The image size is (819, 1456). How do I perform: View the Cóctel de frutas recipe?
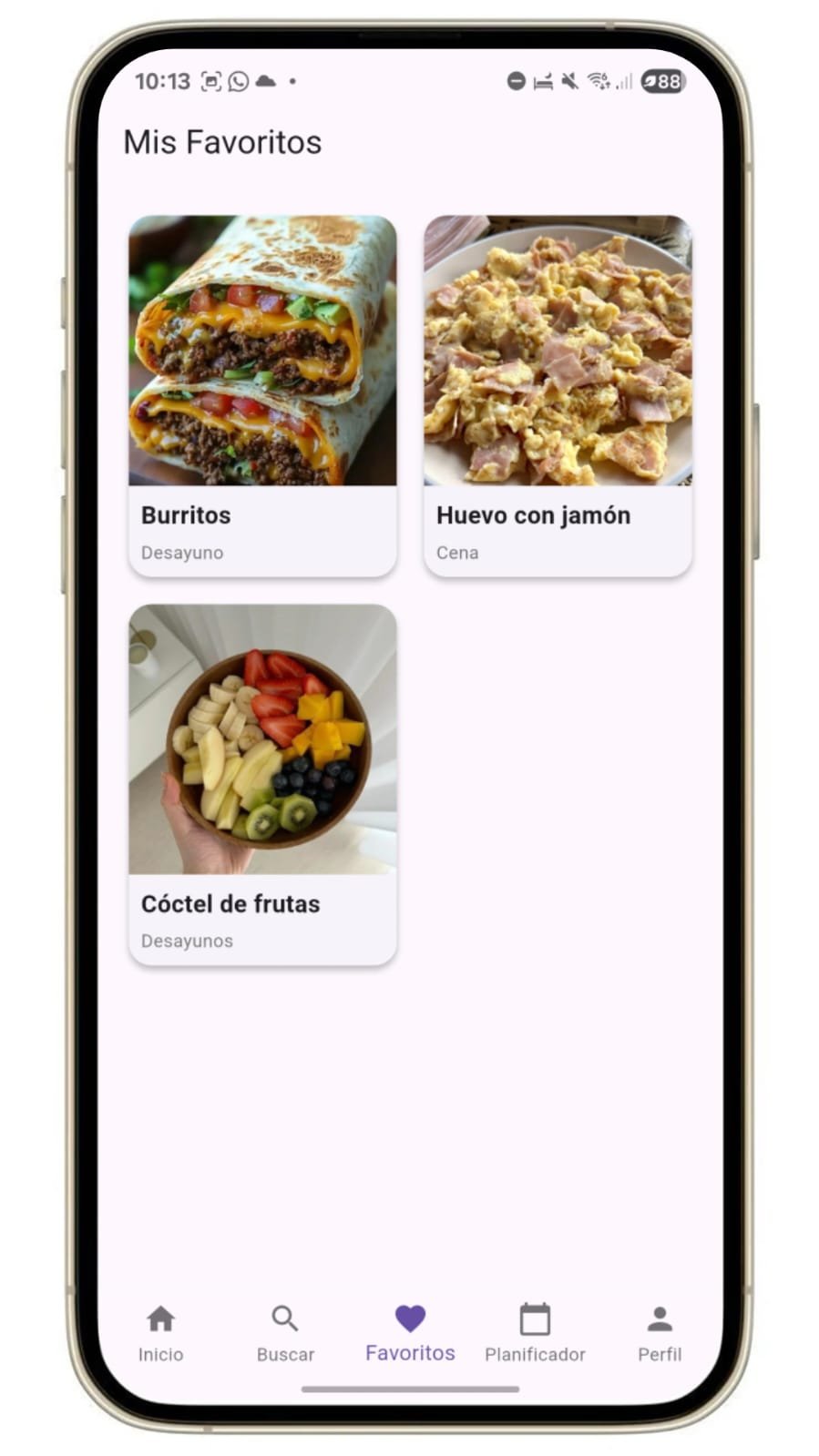point(262,783)
